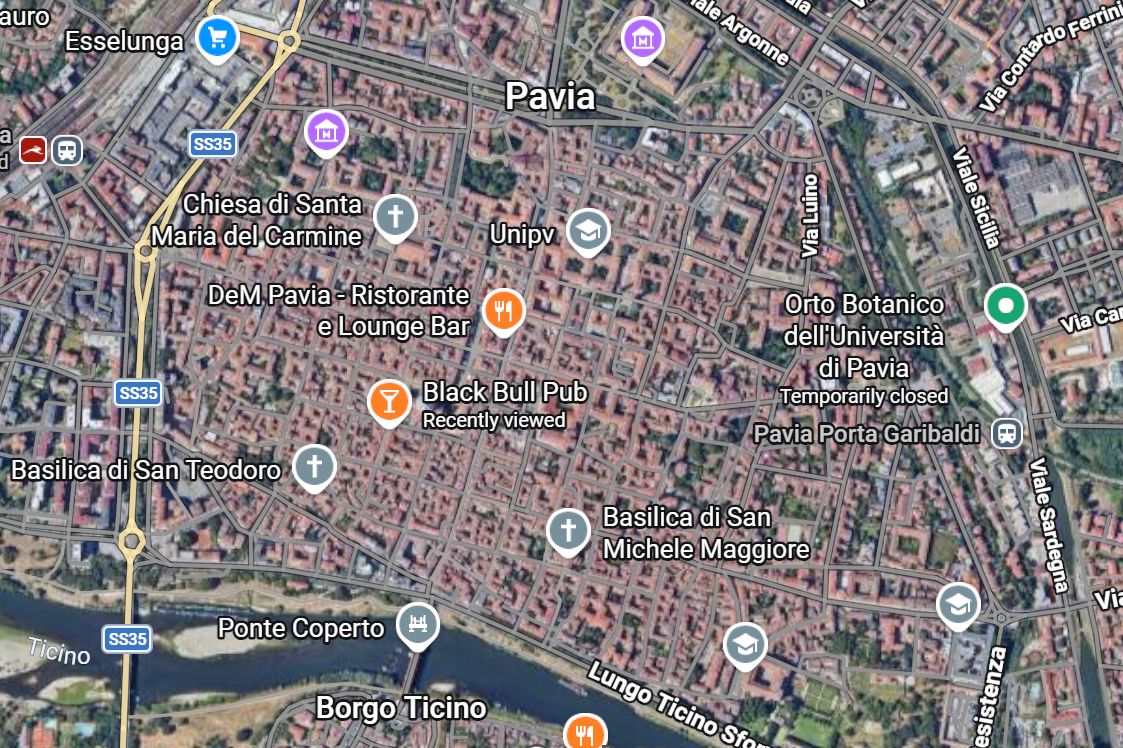Open the Esselunga supermarket pin
This screenshot has height=748, width=1123.
coord(218,39)
